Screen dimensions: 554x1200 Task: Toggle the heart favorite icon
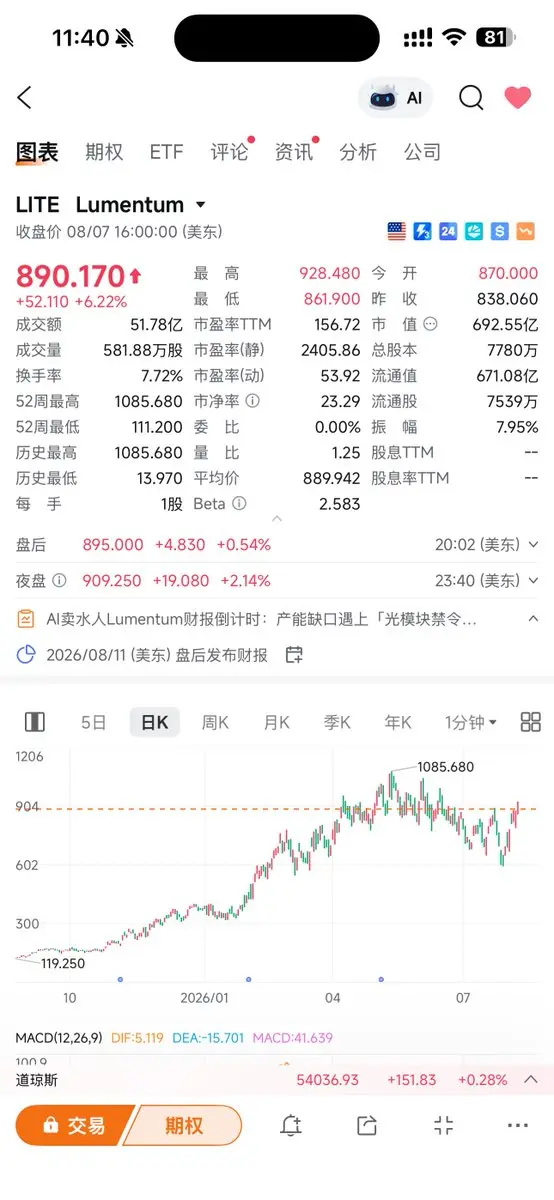tap(517, 97)
